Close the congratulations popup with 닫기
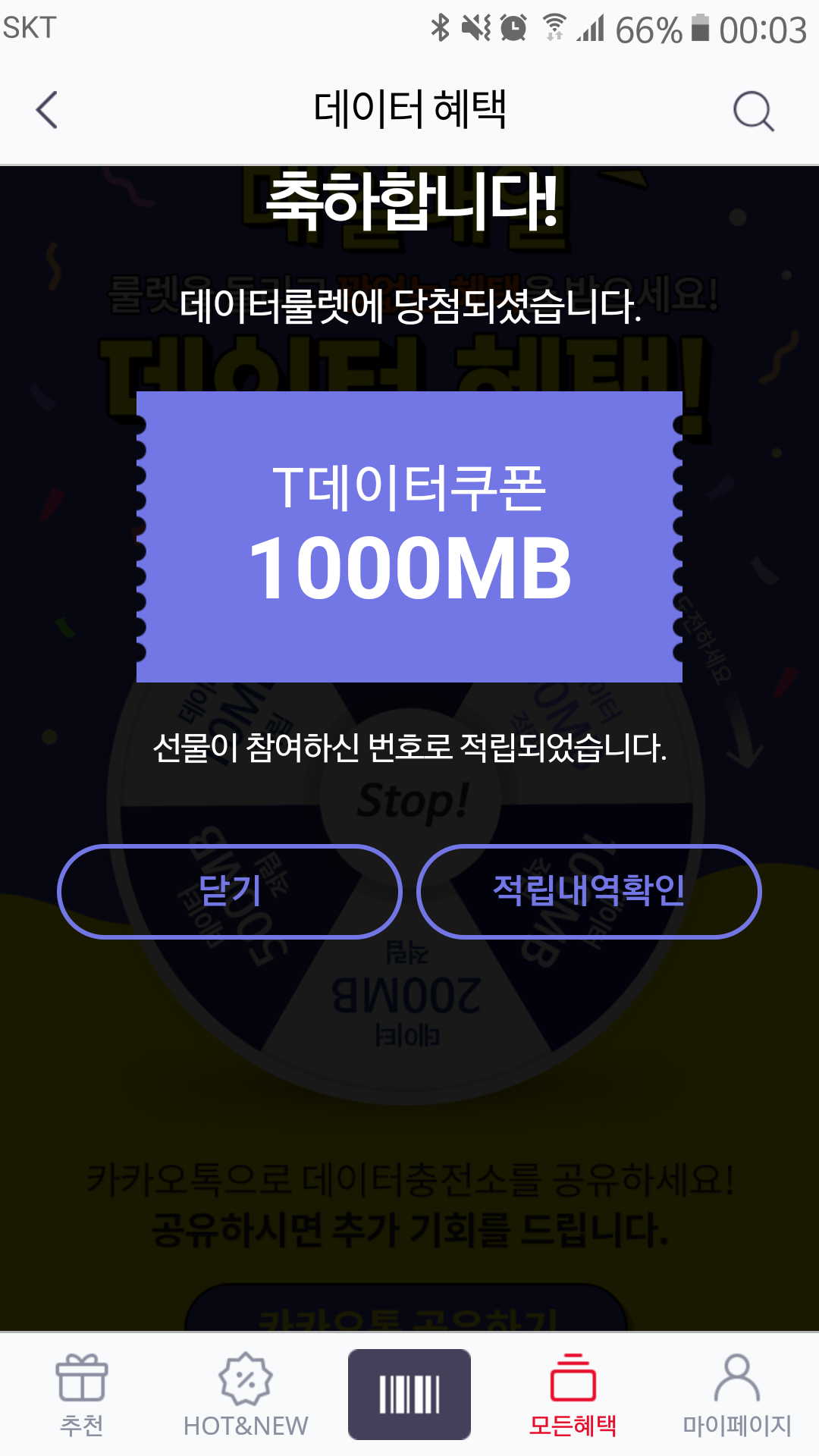The image size is (819, 1456). click(x=230, y=891)
